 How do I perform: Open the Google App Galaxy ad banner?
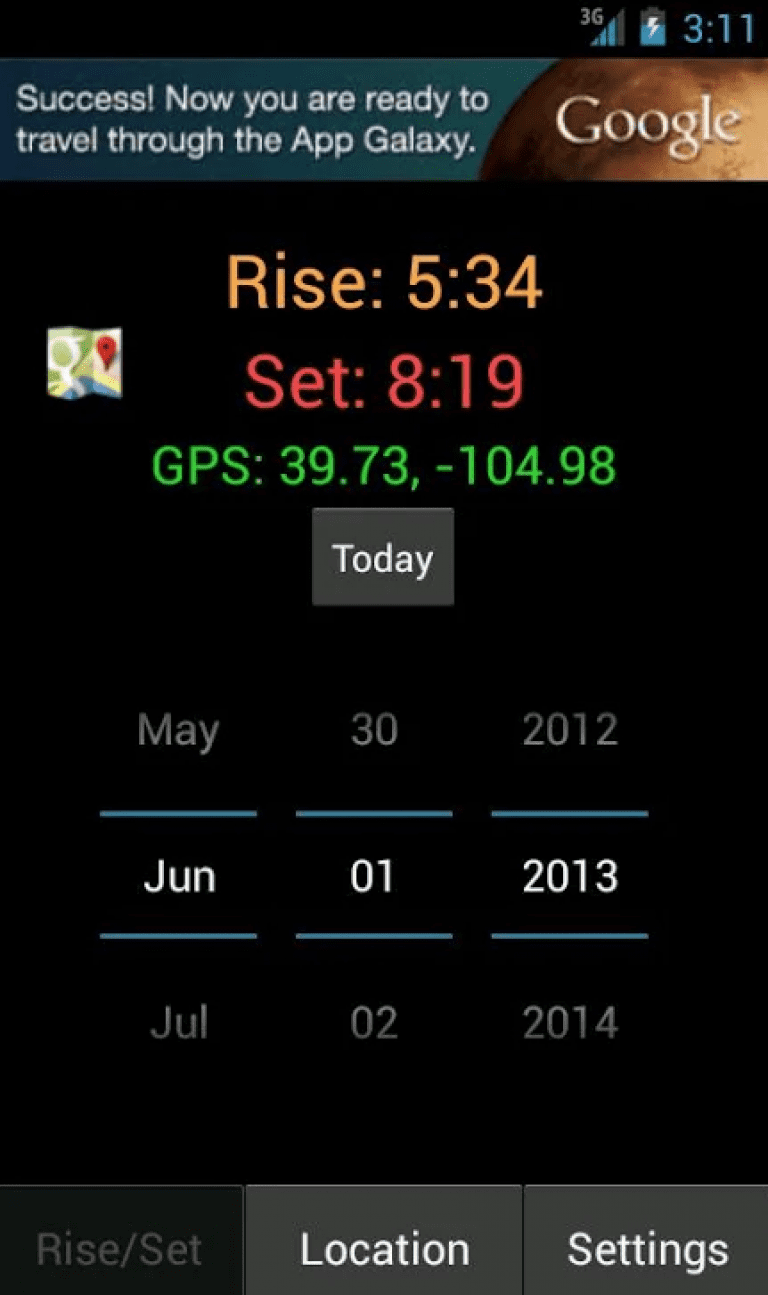[x=384, y=119]
